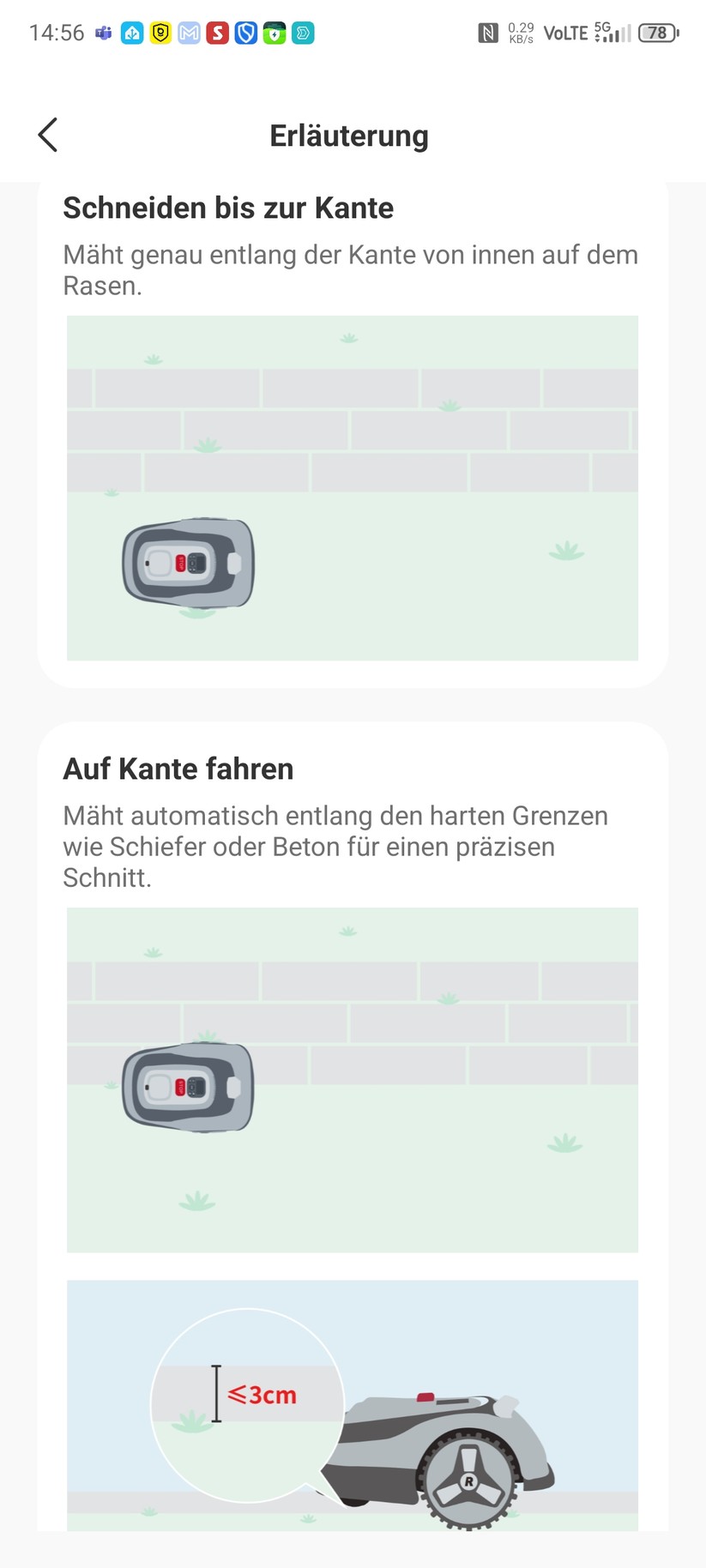Click the red S app notification icon
The image size is (706, 1568).
tap(218, 33)
